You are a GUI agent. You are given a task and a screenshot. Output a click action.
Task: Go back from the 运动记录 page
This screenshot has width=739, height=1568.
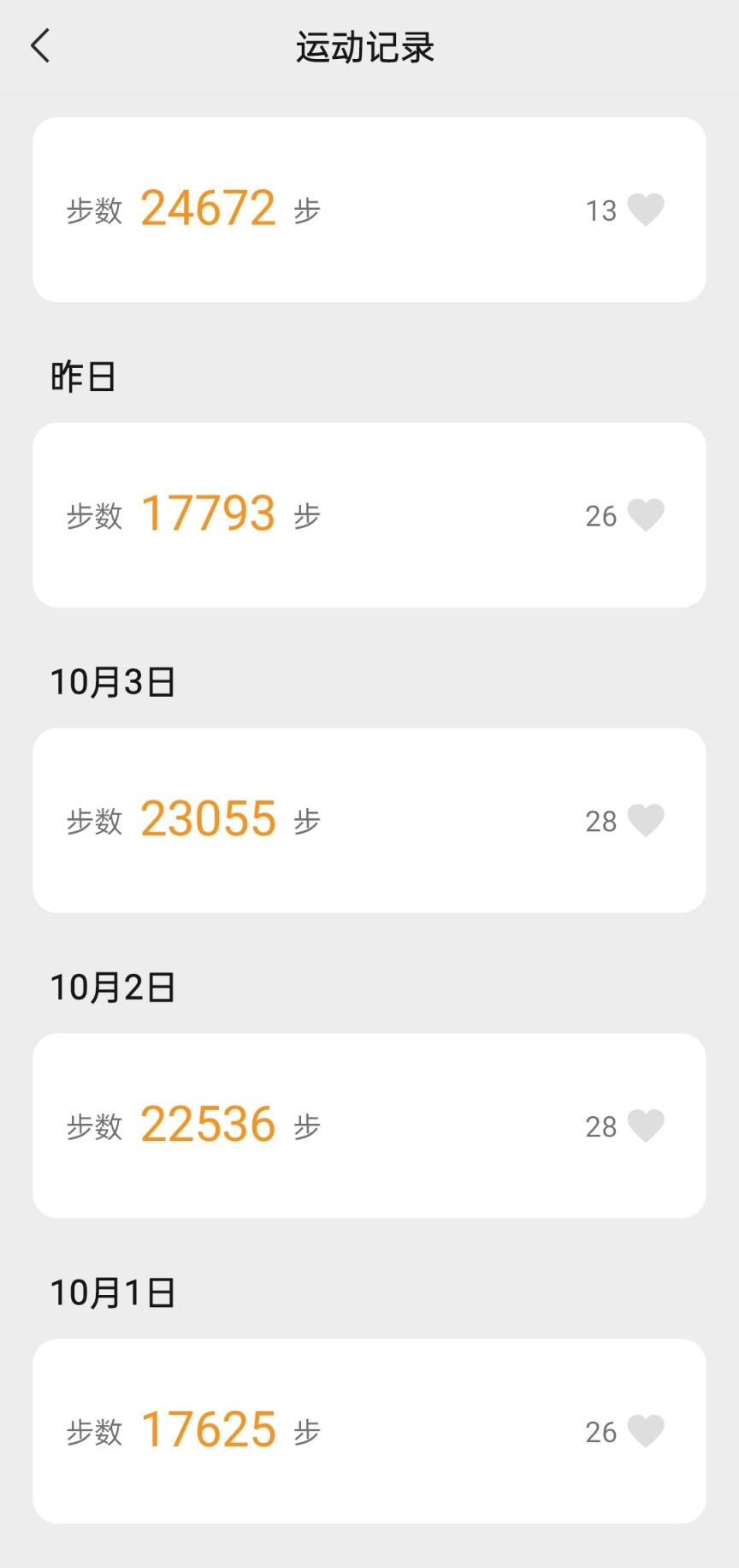(x=40, y=46)
